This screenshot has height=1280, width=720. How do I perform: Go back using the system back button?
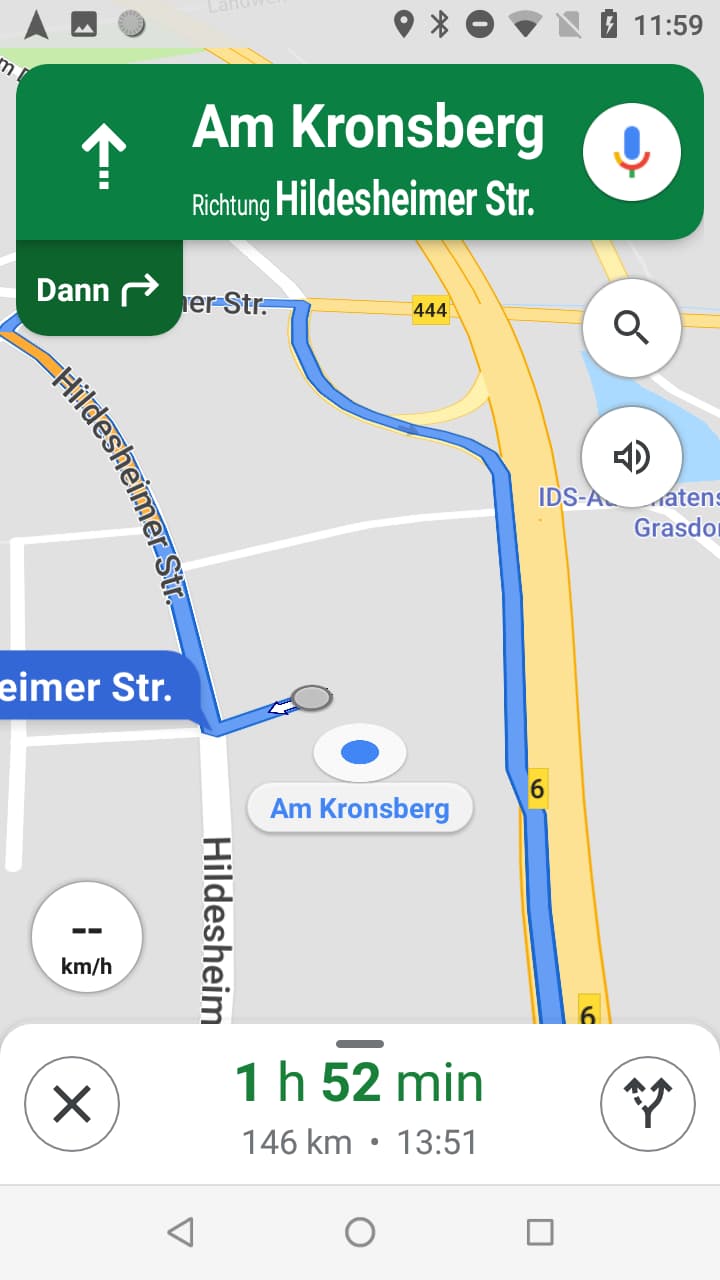180,1232
